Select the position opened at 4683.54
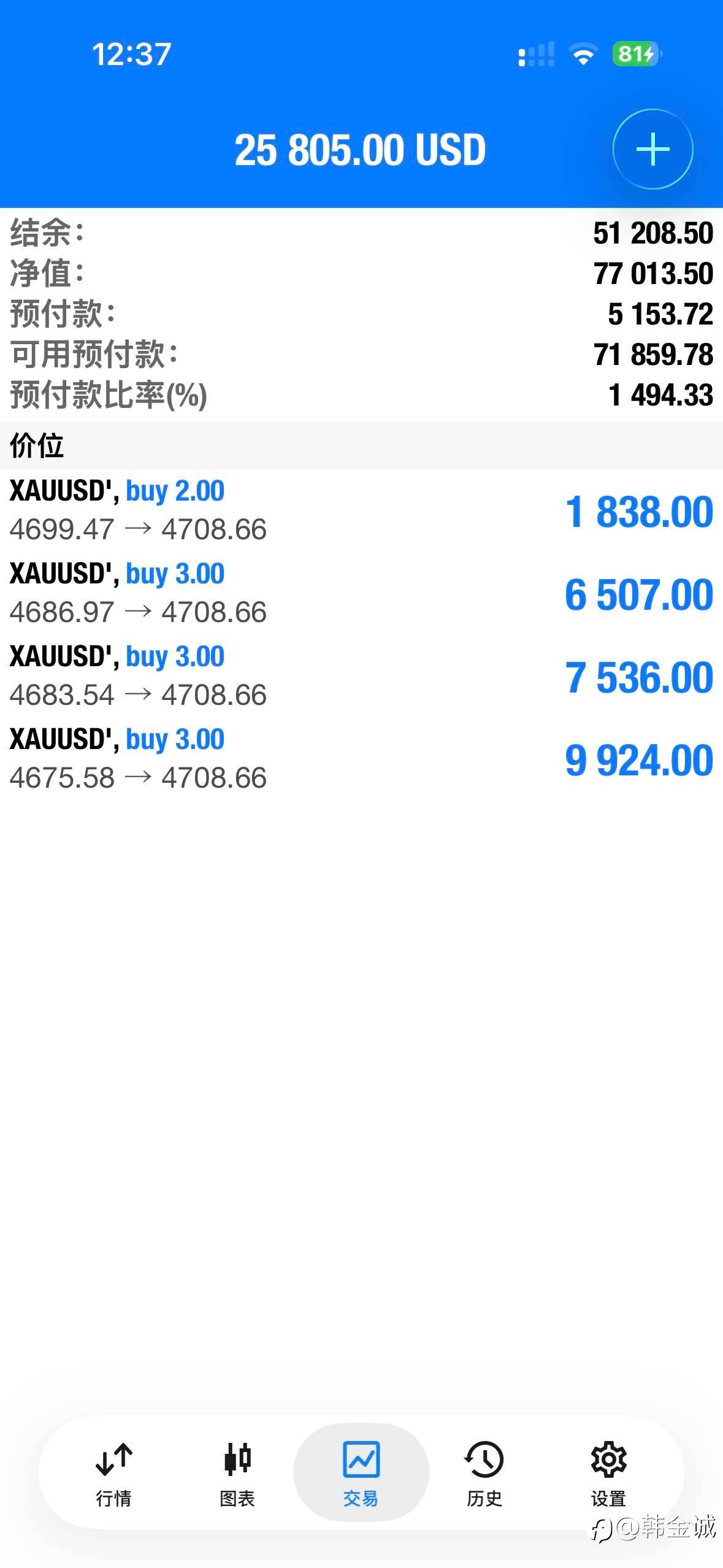Screen dimensions: 723x1568 (361, 676)
